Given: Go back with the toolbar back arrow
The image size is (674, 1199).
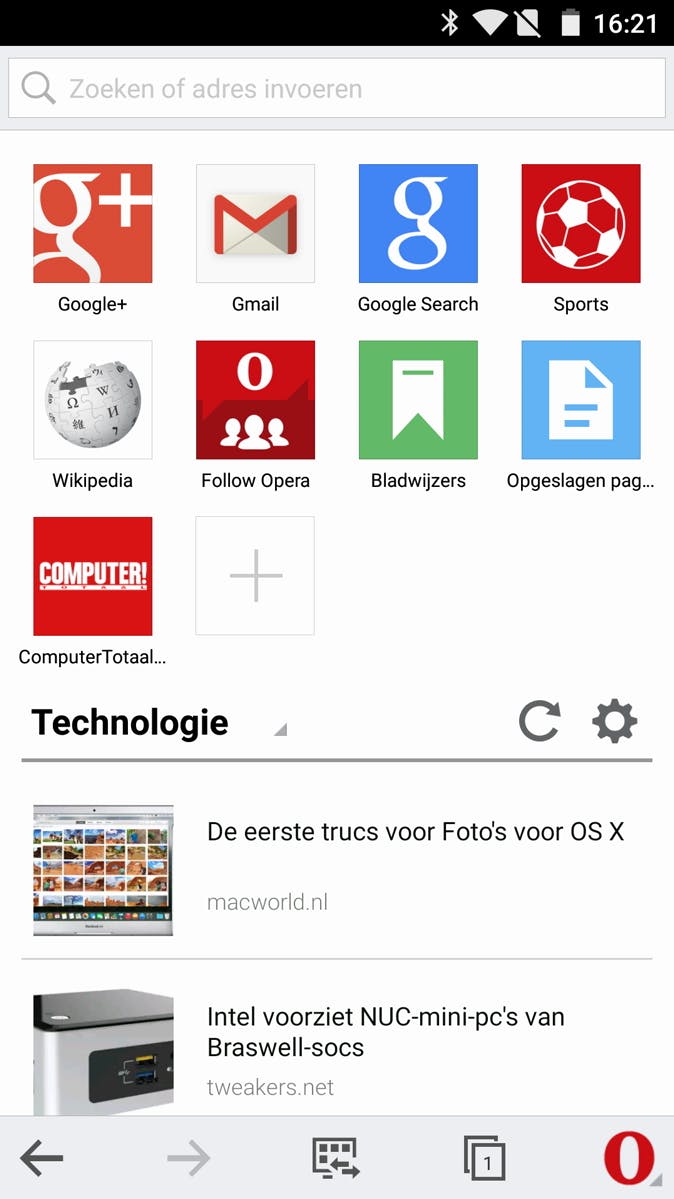Looking at the screenshot, I should tap(41, 1159).
